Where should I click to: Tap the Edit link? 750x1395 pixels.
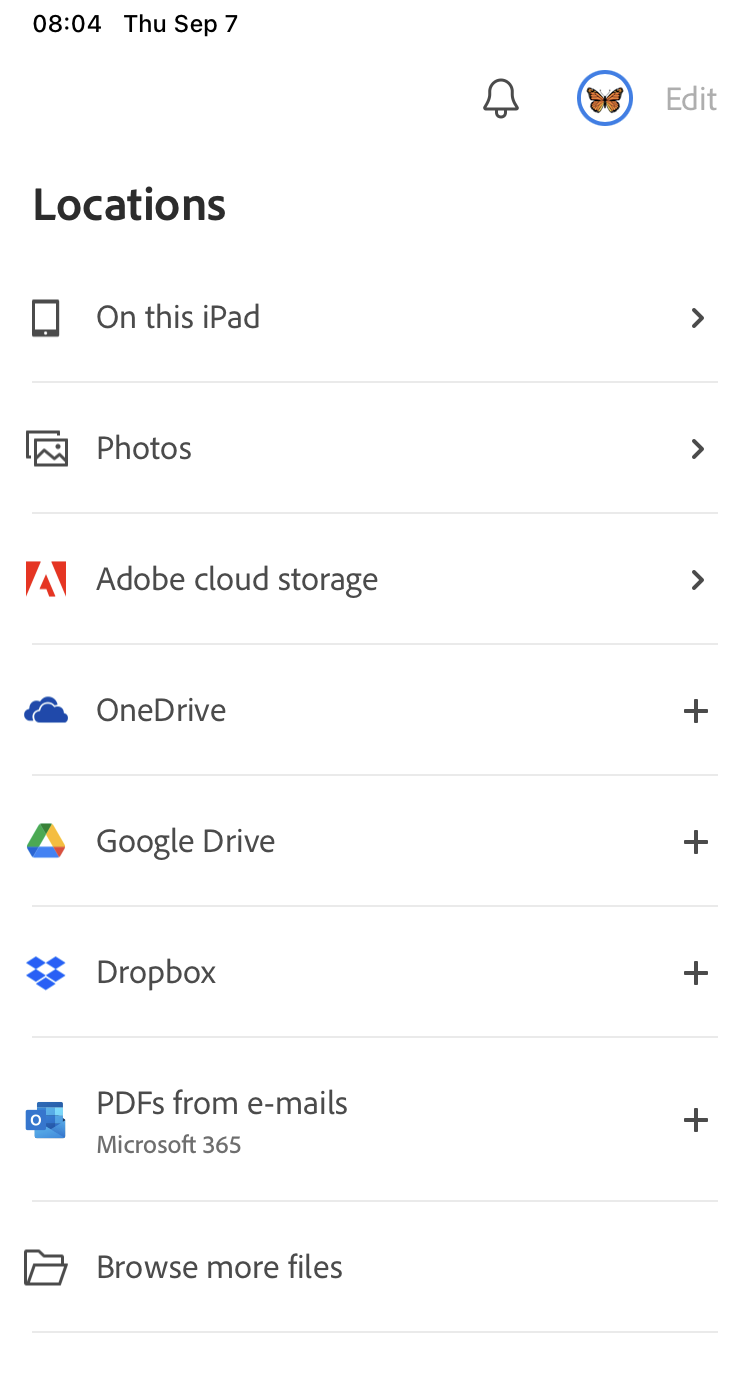click(691, 98)
